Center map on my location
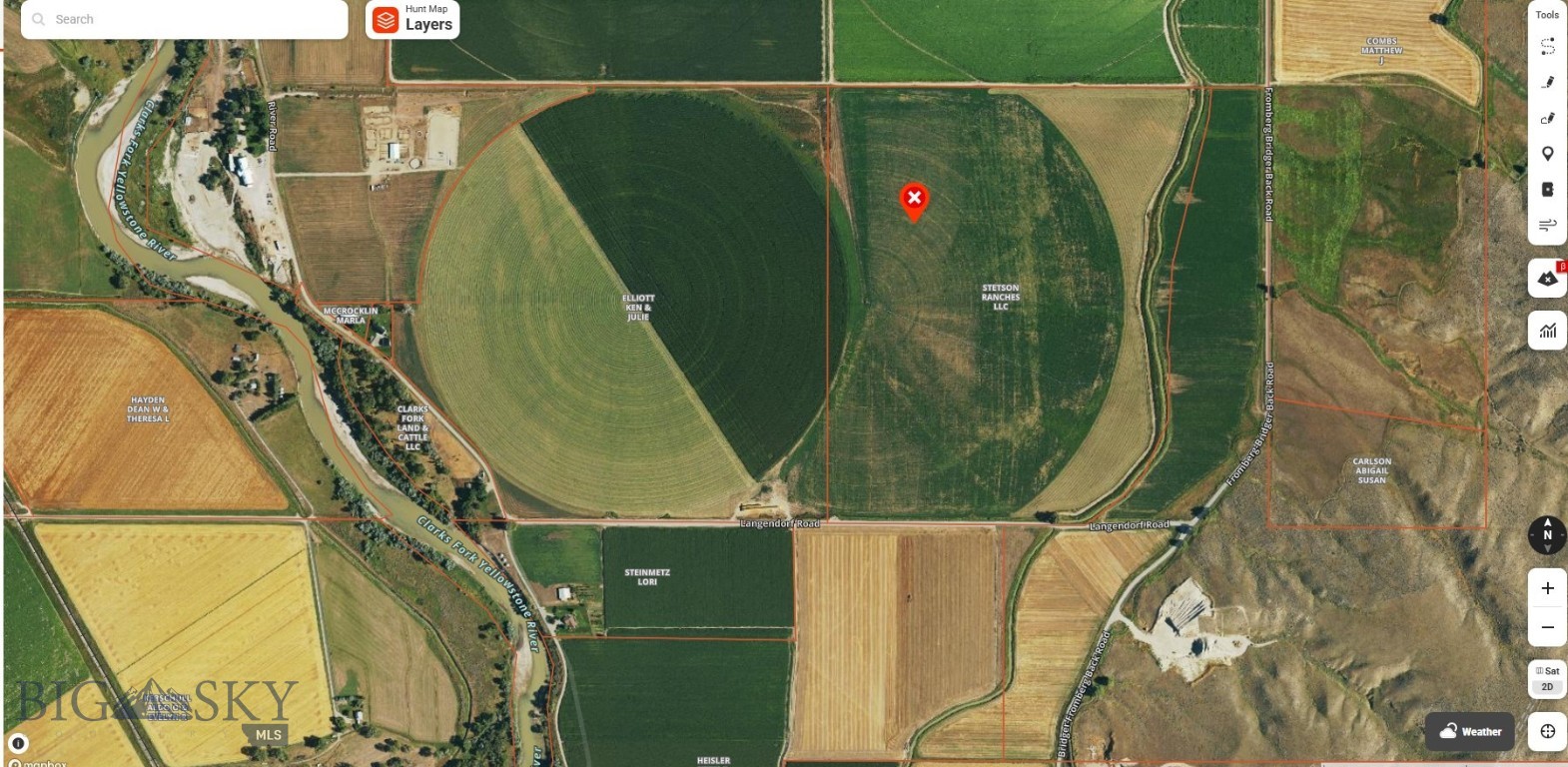This screenshot has height=767, width=1568. click(1547, 731)
